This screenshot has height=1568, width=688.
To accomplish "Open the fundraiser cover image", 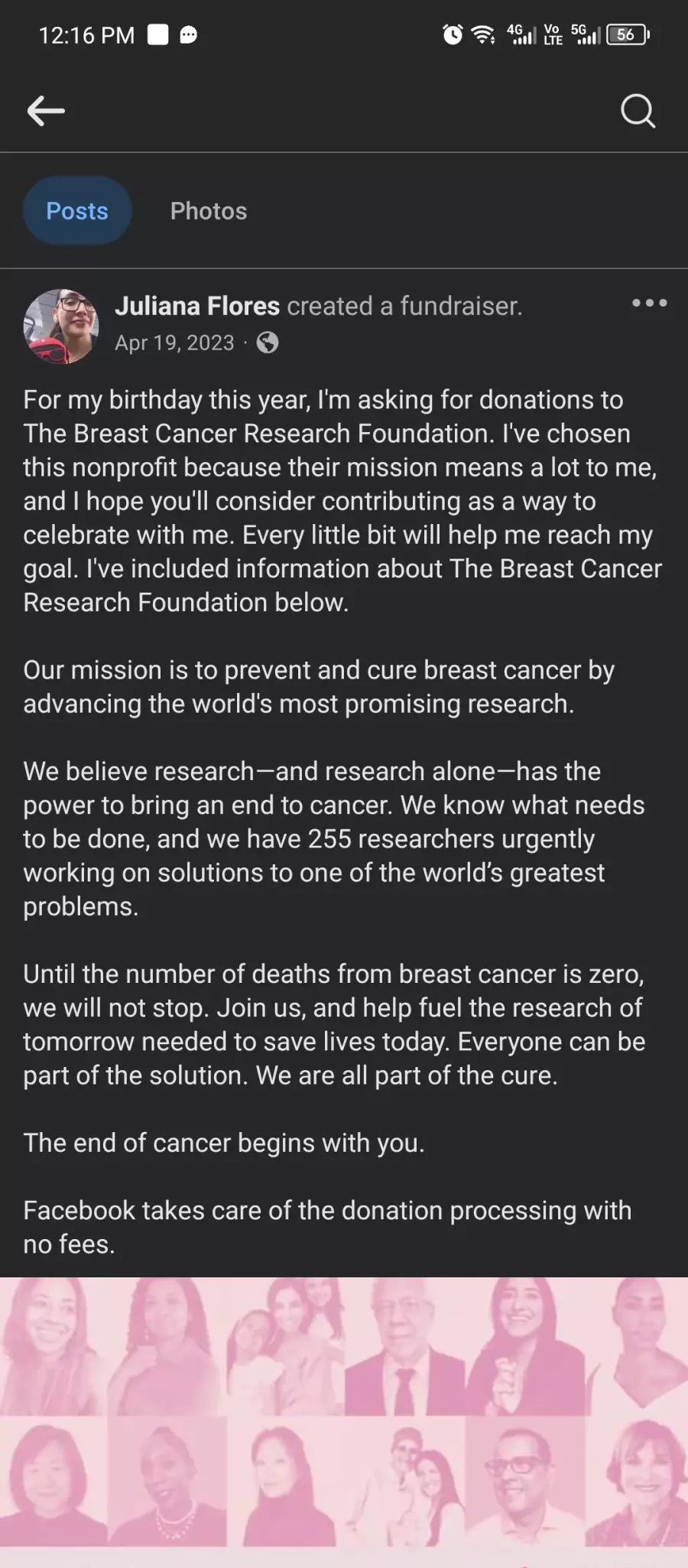I will [x=344, y=1422].
